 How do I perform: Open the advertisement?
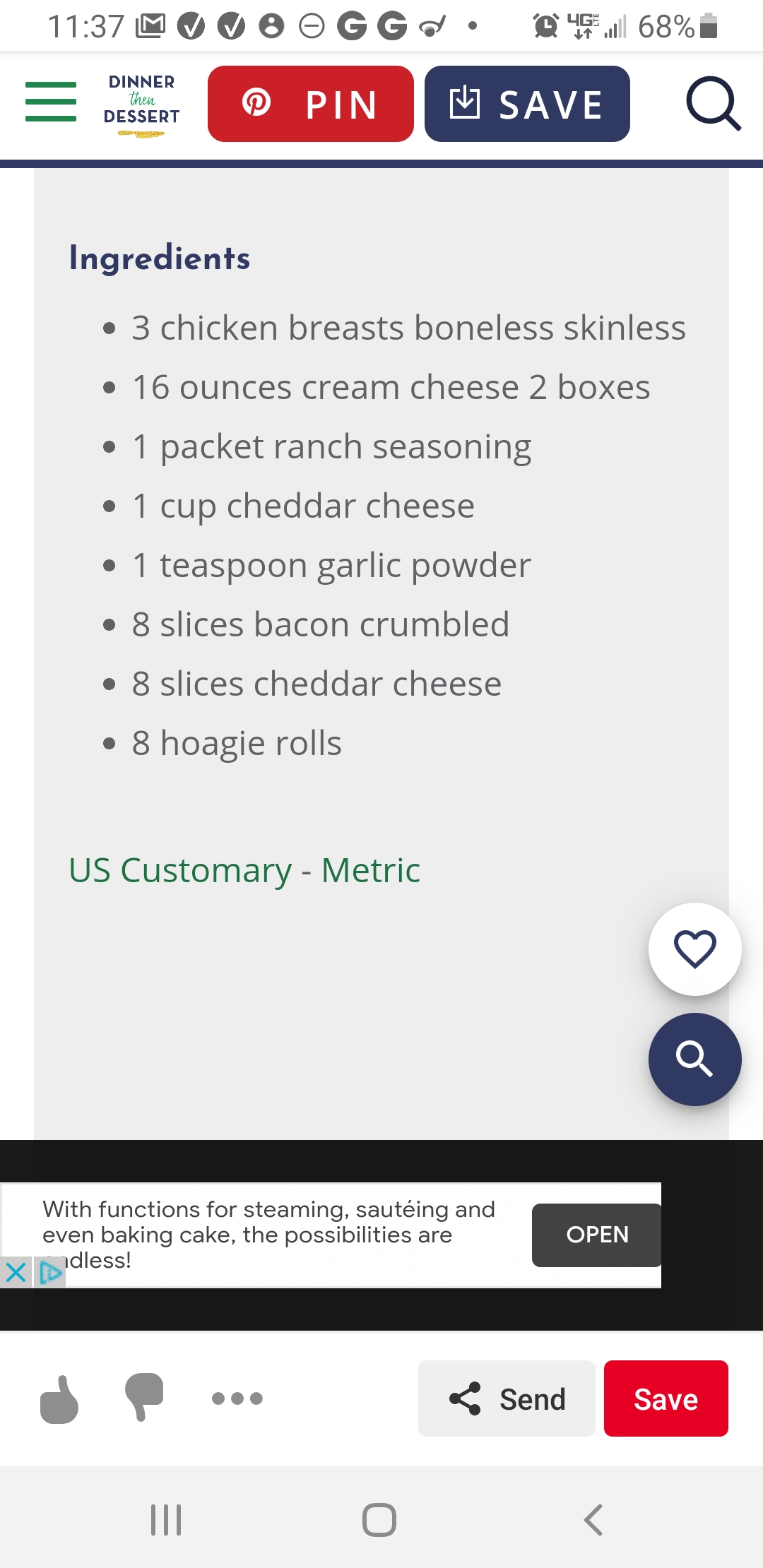(597, 1235)
